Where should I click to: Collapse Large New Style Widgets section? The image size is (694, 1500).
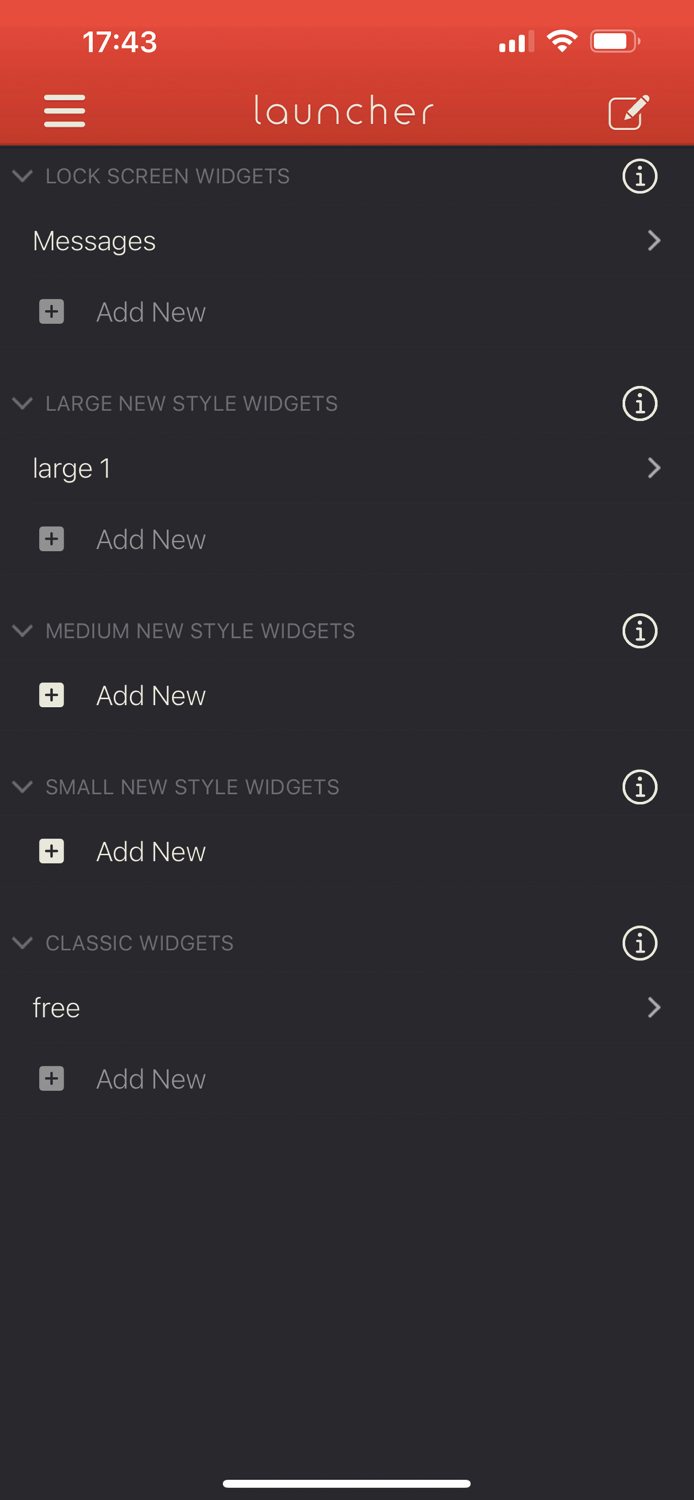22,403
